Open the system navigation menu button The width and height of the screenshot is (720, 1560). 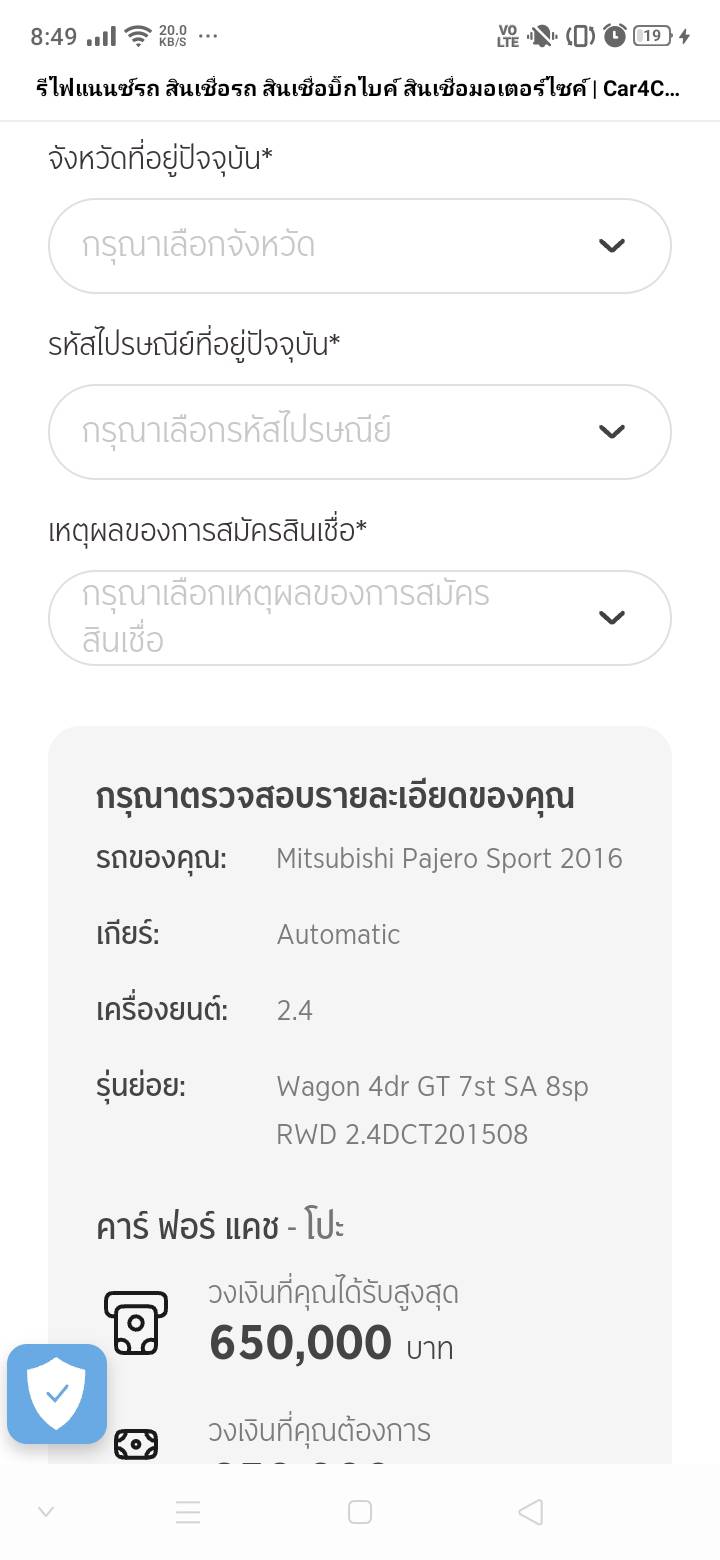click(188, 1512)
